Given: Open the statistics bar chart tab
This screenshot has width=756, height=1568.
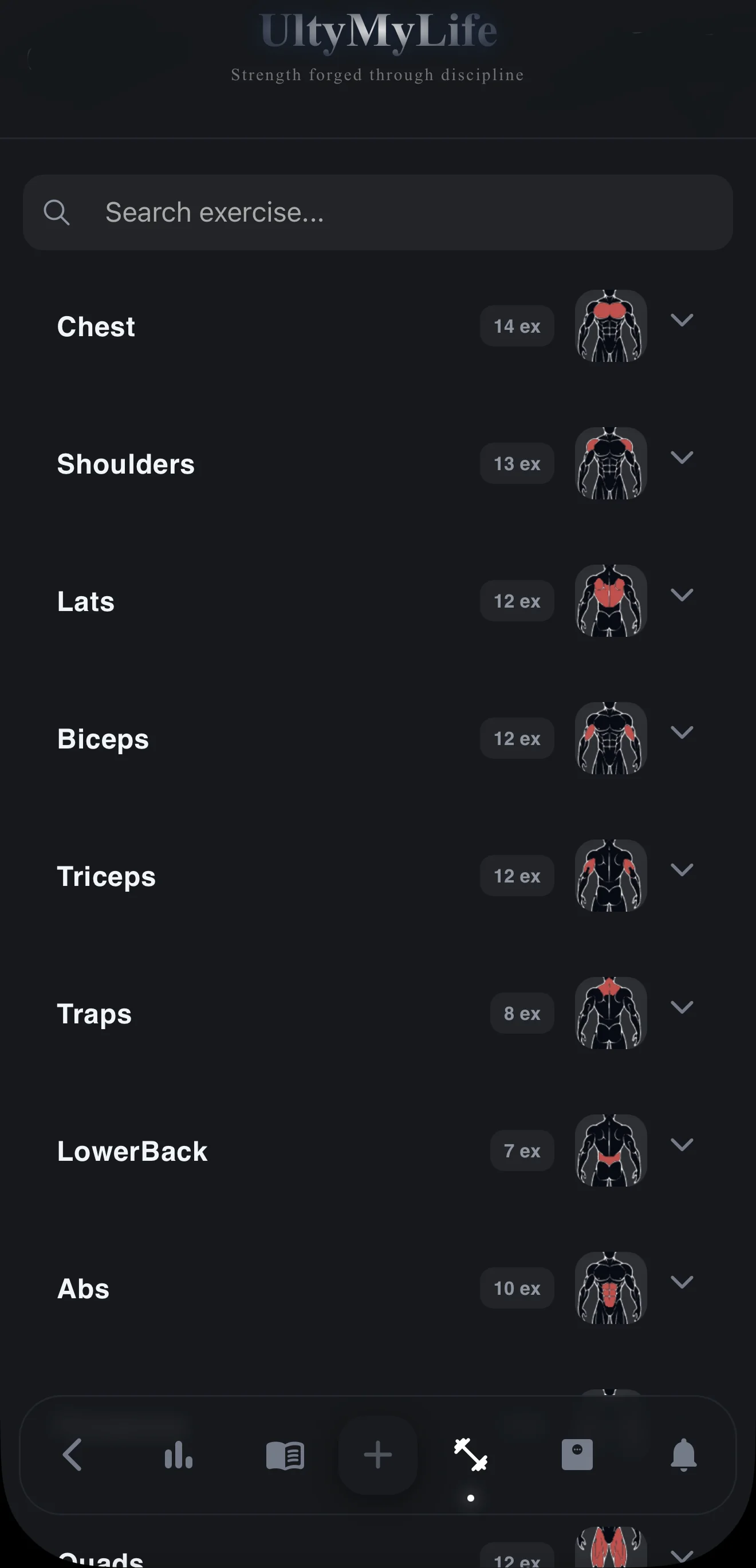Looking at the screenshot, I should pyautogui.click(x=178, y=1455).
